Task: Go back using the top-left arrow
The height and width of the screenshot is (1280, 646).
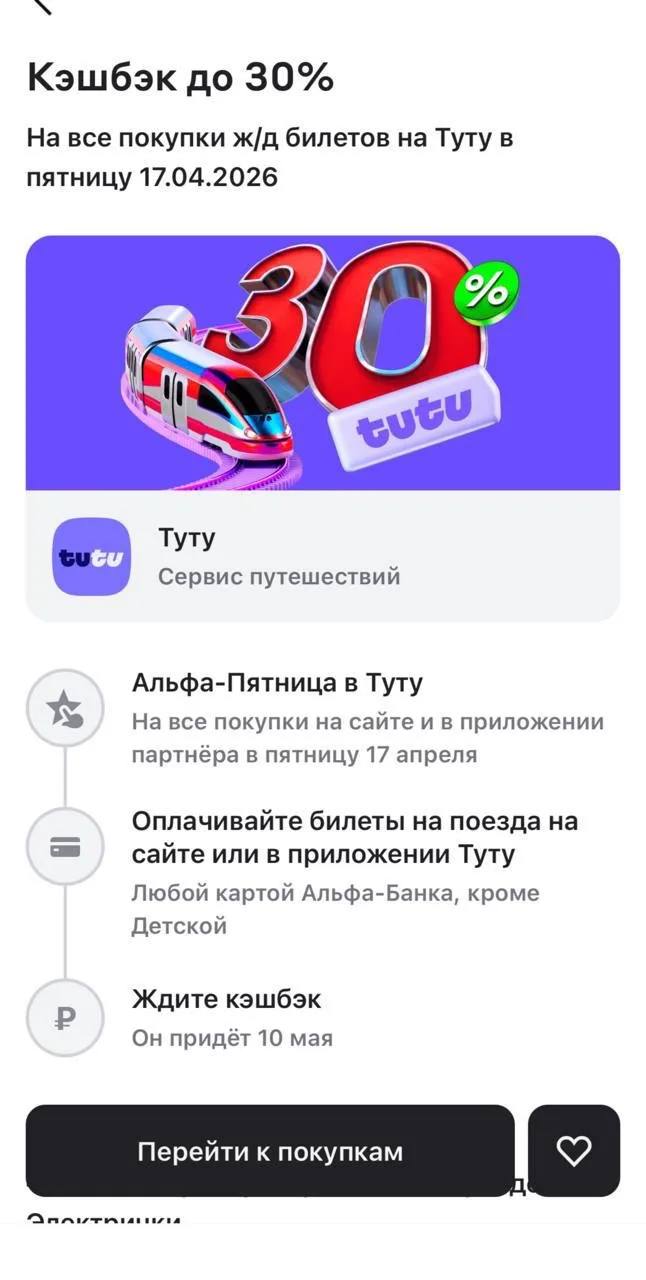Action: tap(42, 6)
